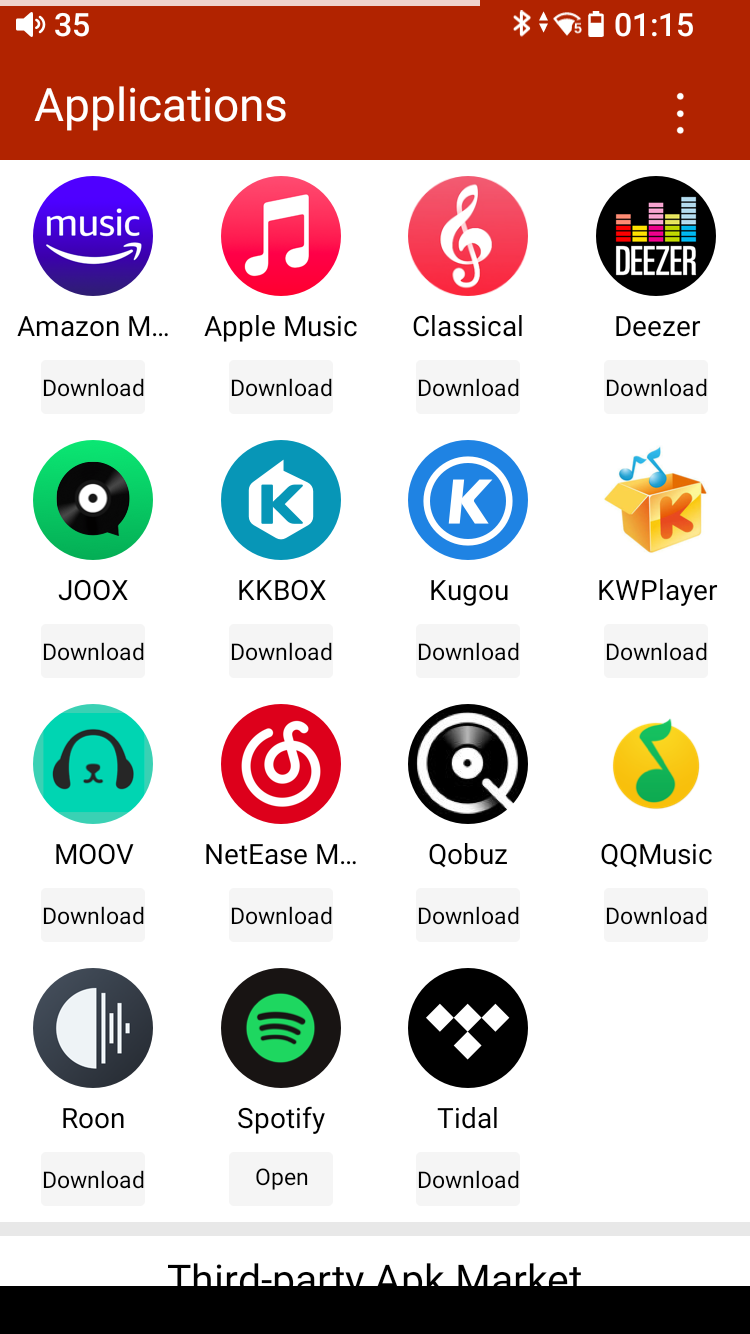Viewport: 750px width, 1334px height.
Task: Download the Classical app
Action: pos(468,388)
